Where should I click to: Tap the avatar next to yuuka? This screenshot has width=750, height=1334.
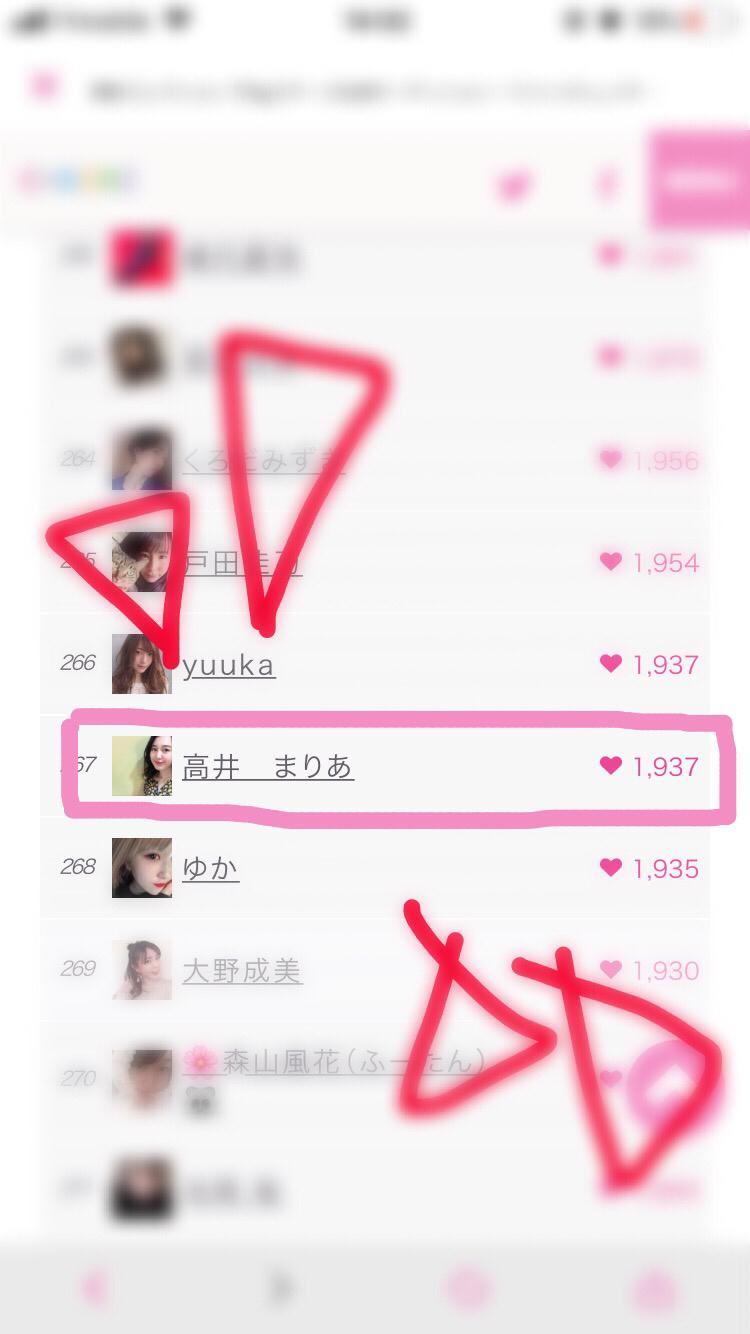point(142,664)
